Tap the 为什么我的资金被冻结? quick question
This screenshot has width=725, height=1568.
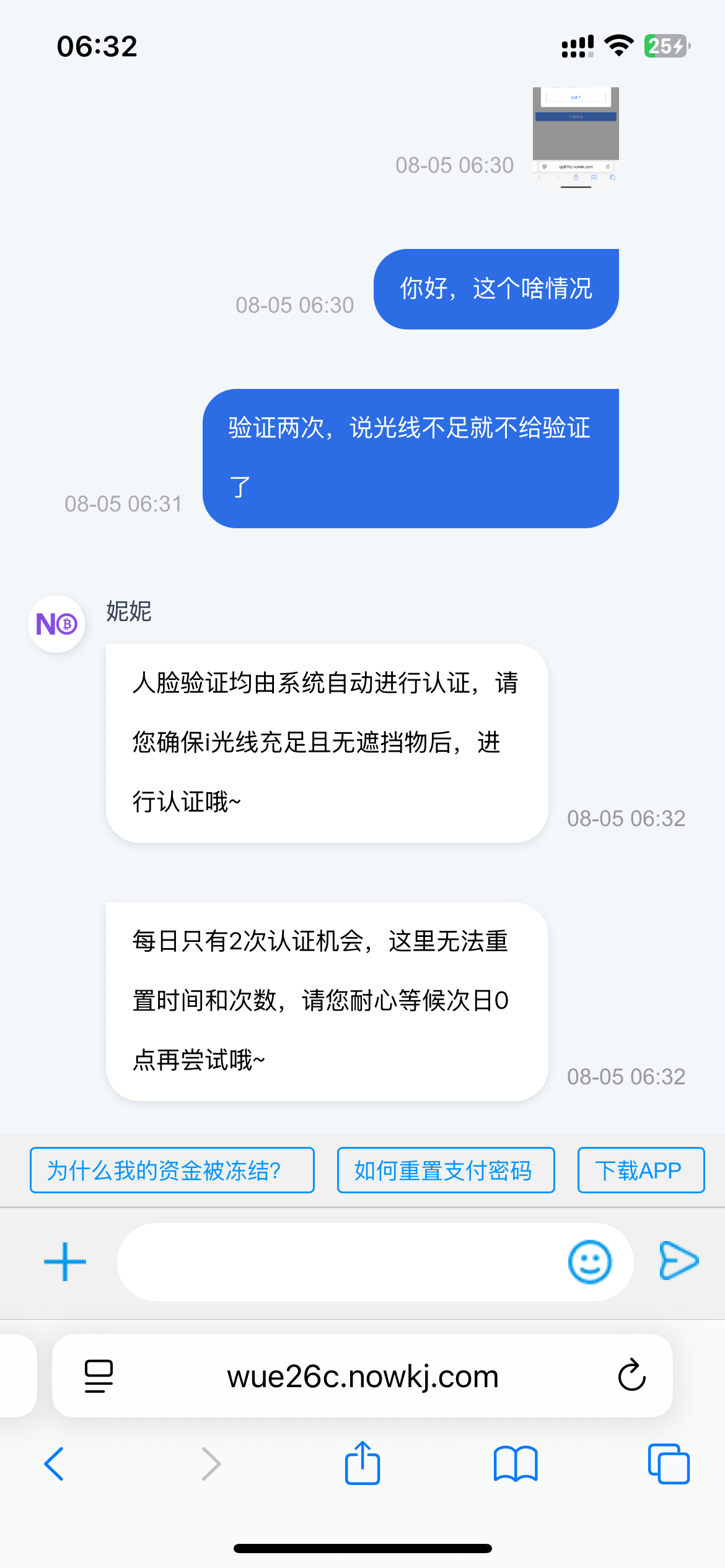click(172, 1170)
